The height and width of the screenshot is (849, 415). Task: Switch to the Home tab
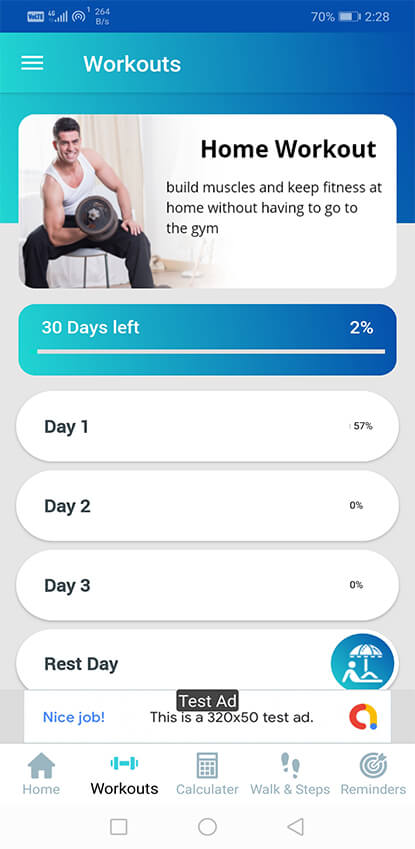pos(41,774)
